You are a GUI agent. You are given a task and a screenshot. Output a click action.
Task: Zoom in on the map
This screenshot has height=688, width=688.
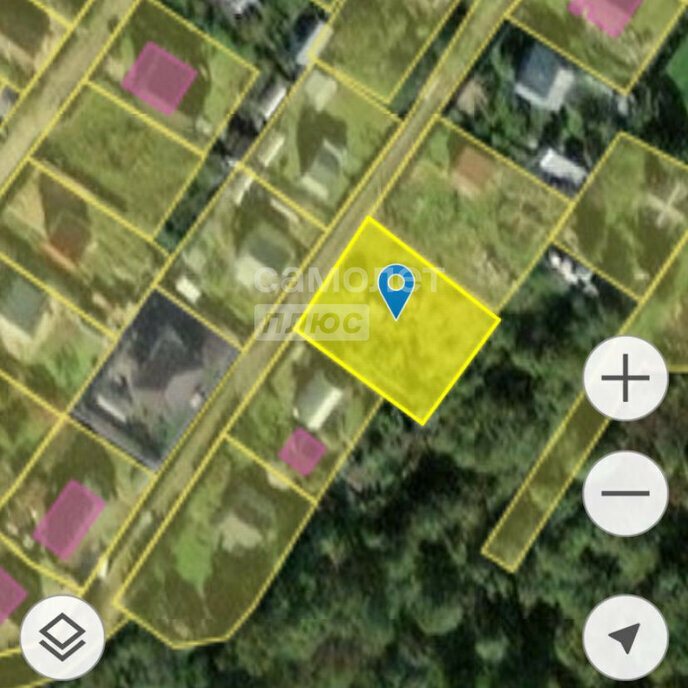pos(625,379)
